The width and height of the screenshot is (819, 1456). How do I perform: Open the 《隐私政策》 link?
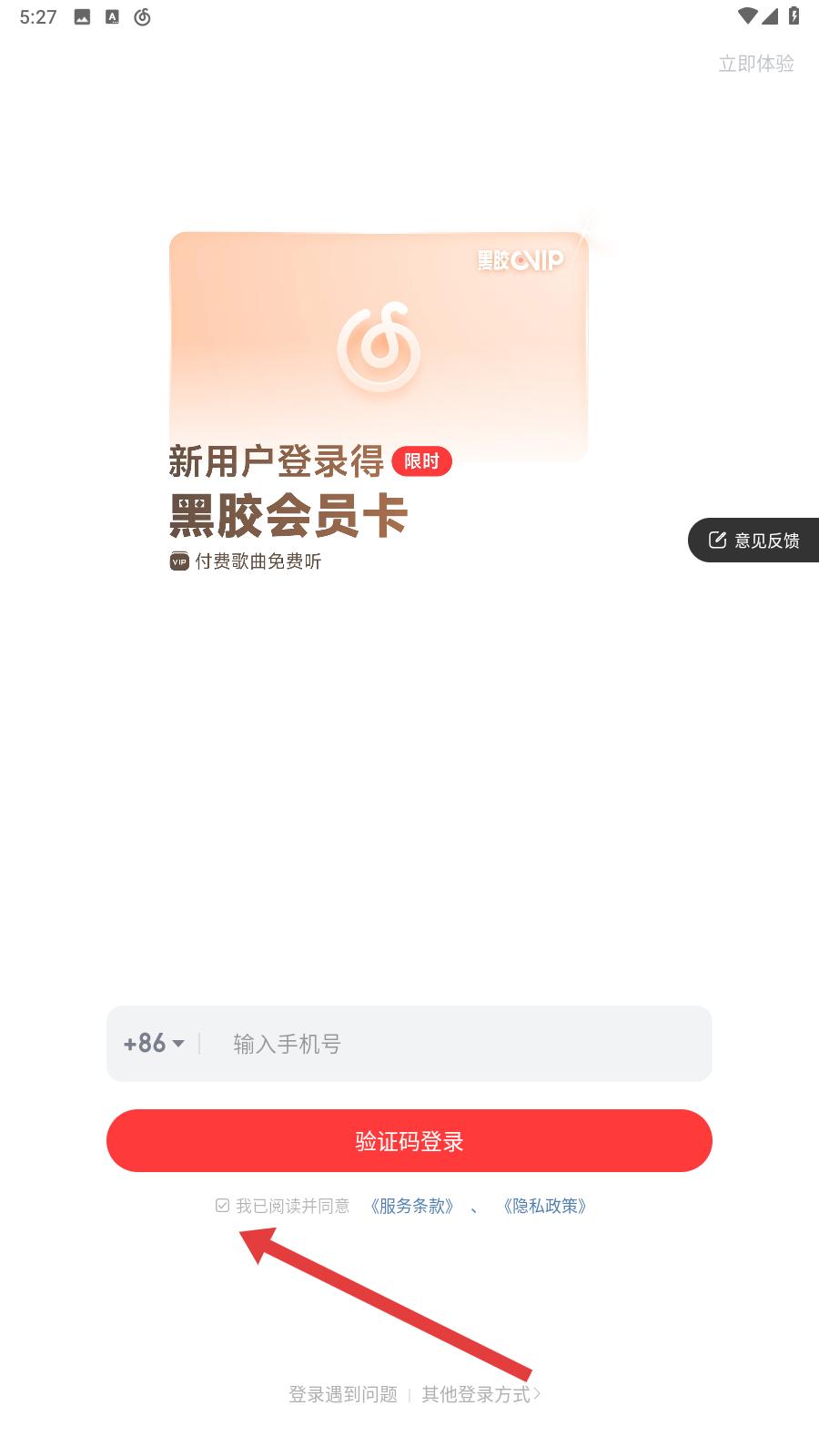[544, 1206]
